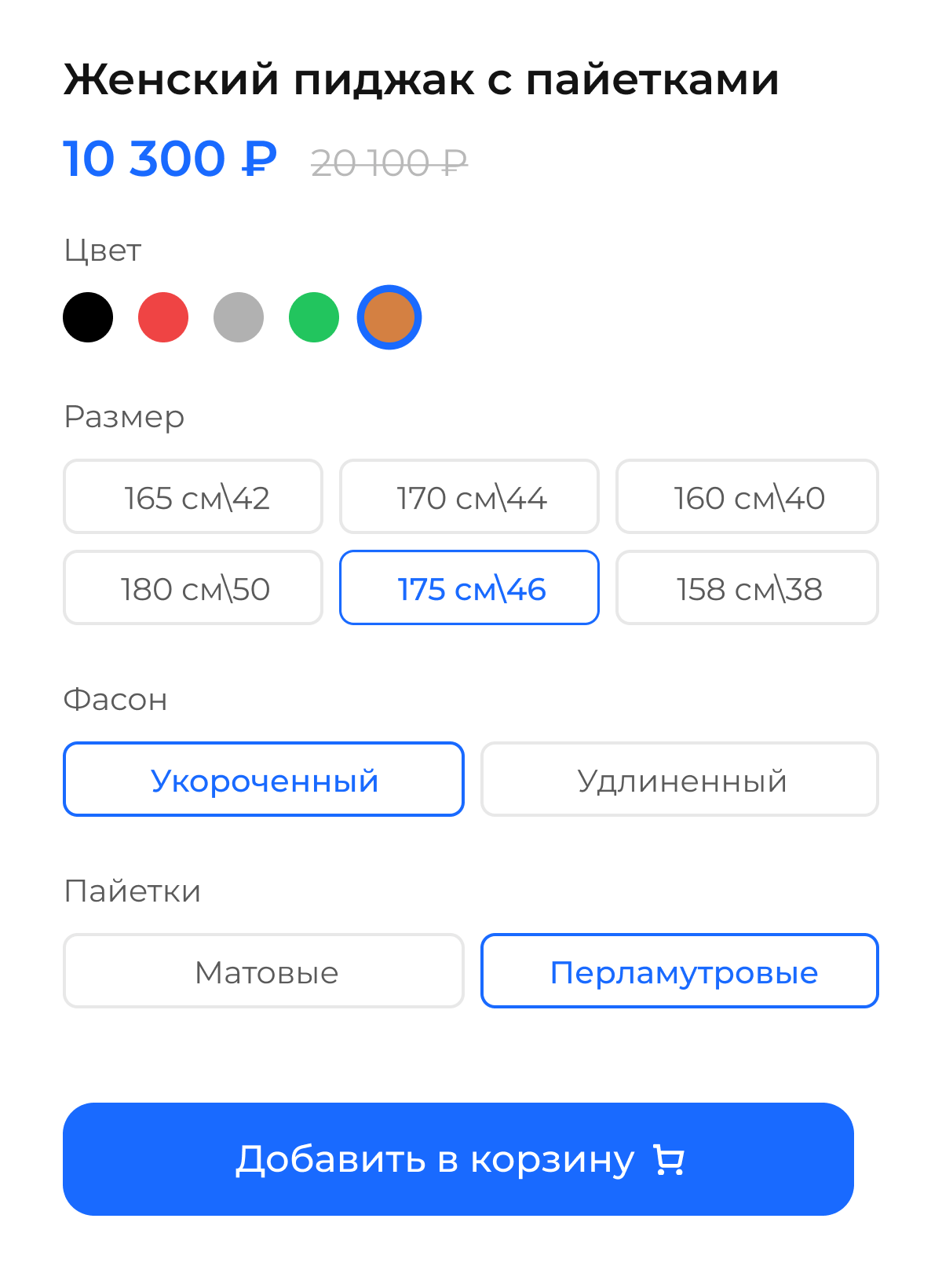This screenshot has height=1288, width=942.
Task: Choose the red color option
Action: [x=163, y=317]
